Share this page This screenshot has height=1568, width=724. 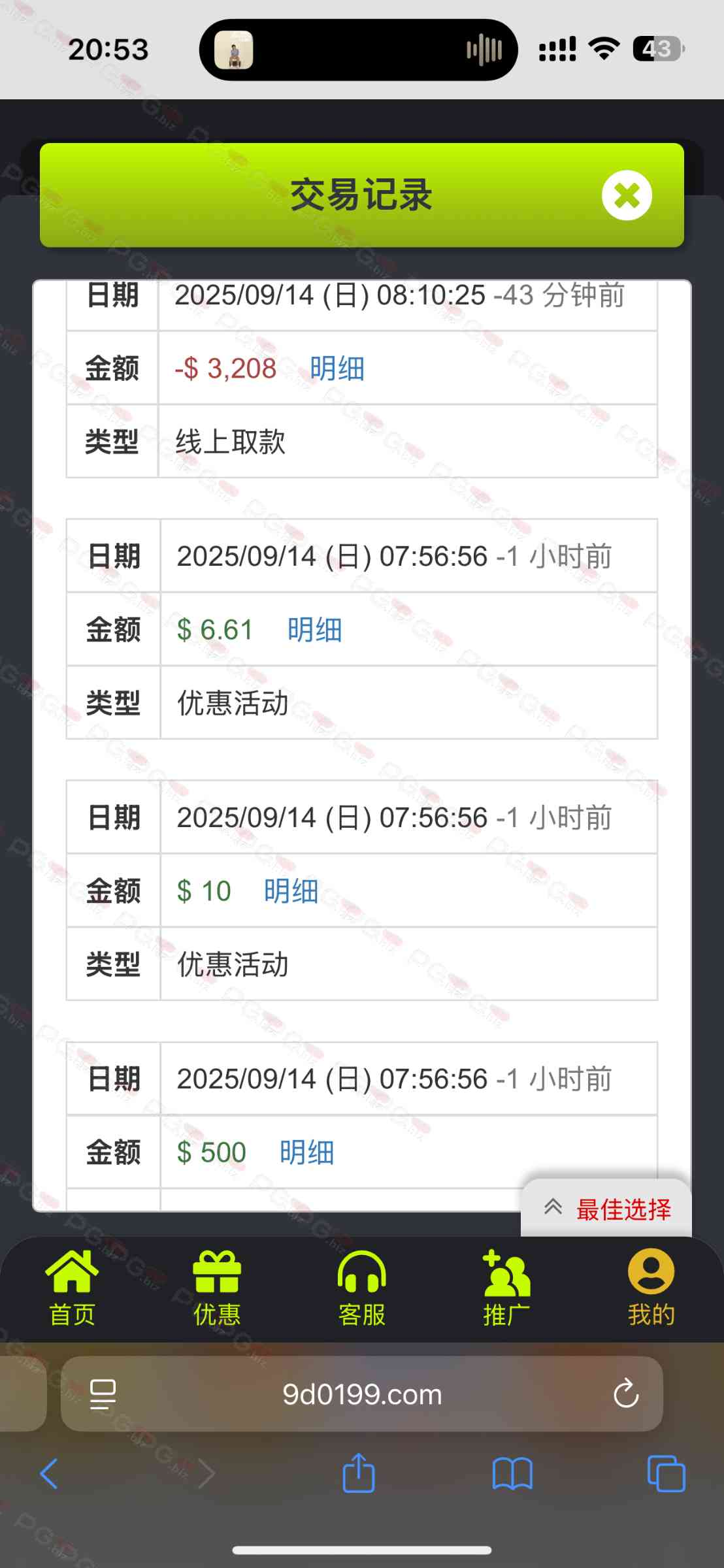pyautogui.click(x=359, y=1474)
